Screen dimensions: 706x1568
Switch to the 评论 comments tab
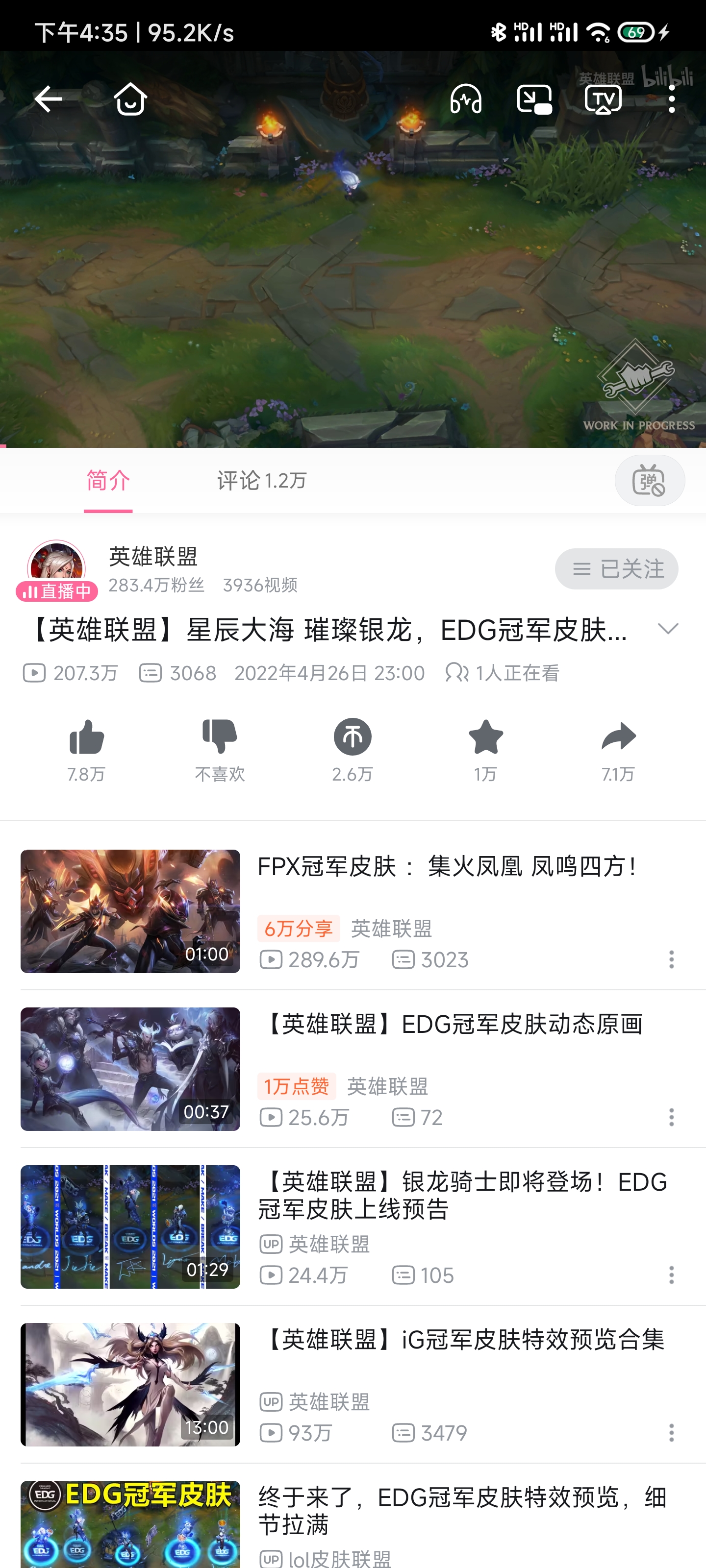tap(261, 480)
